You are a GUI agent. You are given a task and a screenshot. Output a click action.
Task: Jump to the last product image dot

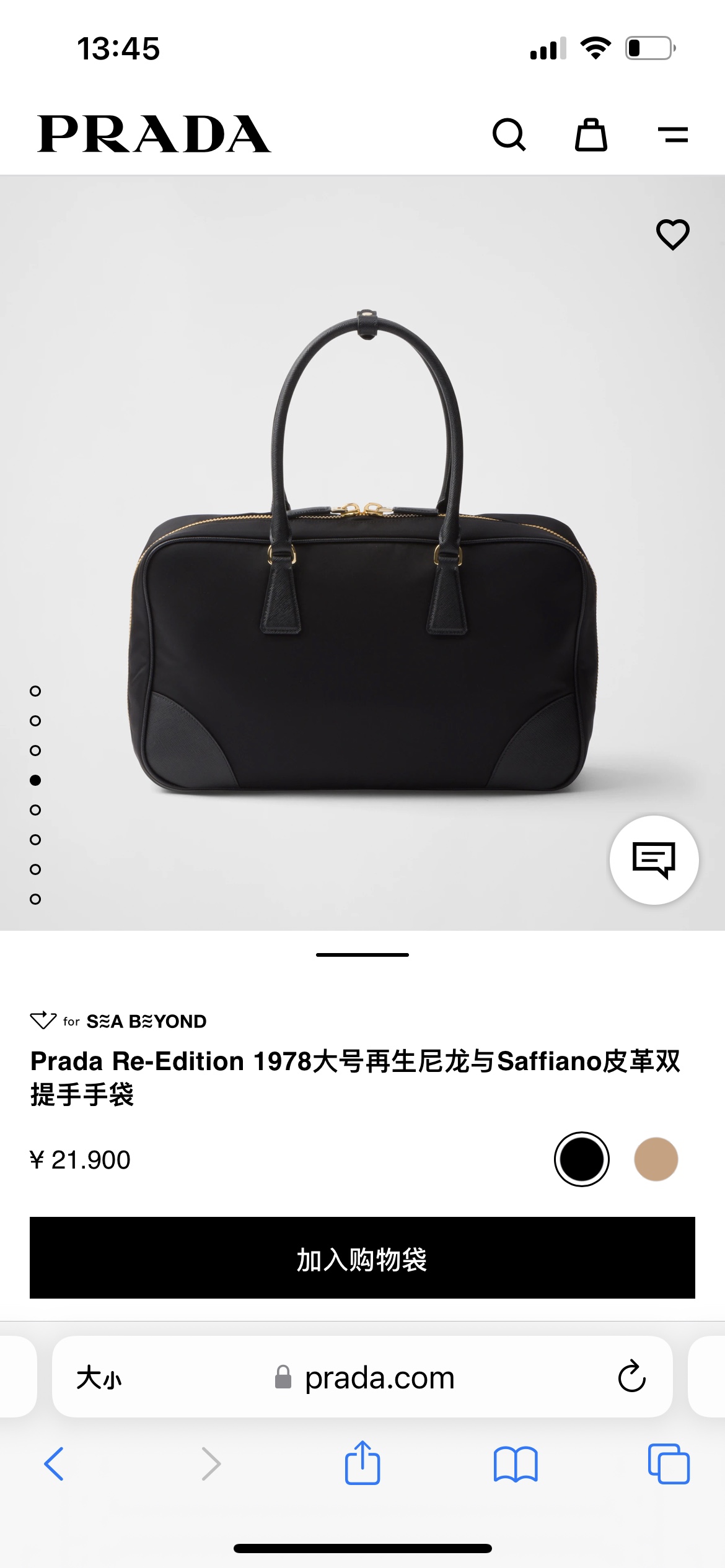click(35, 899)
